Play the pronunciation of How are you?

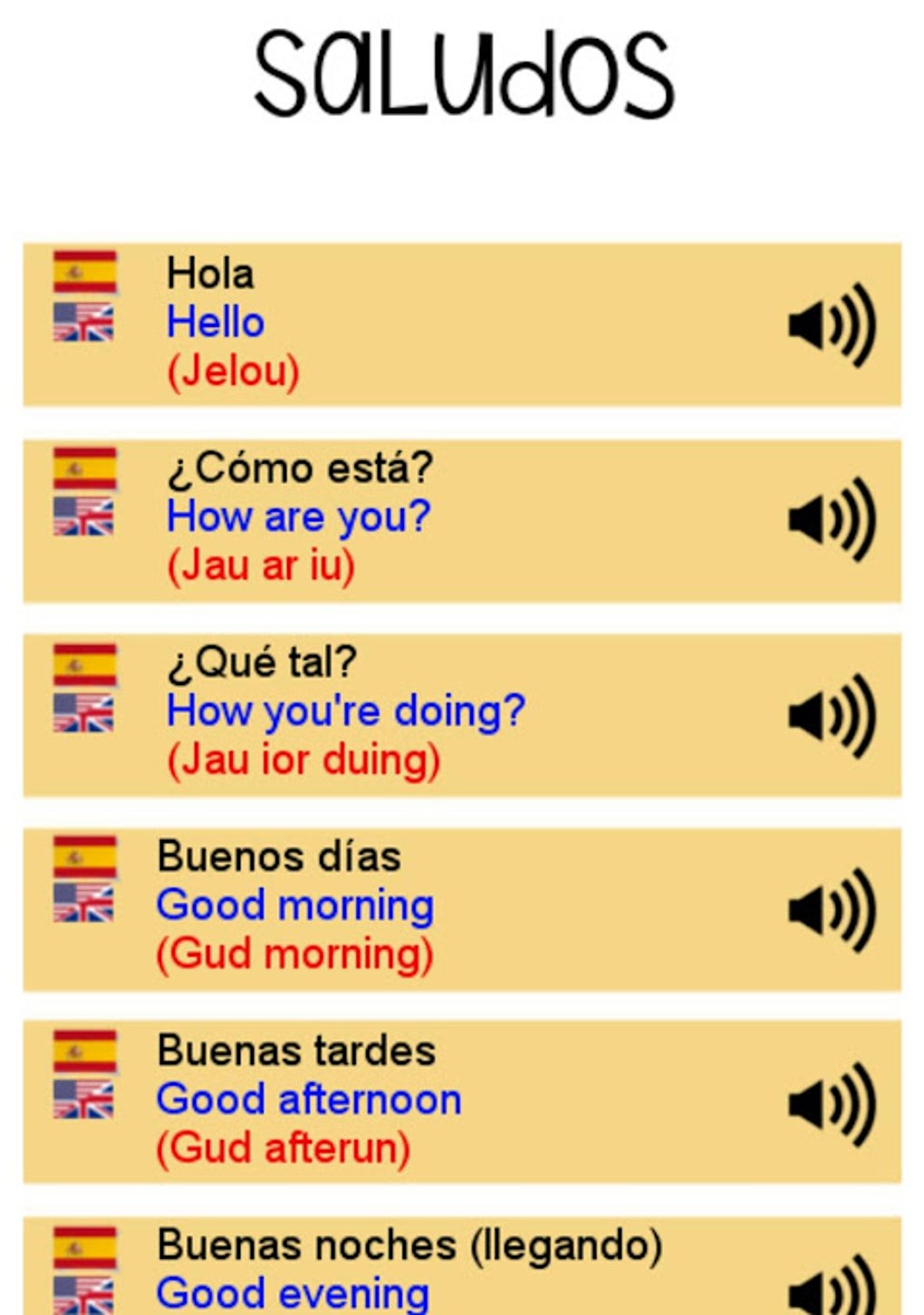click(x=832, y=519)
